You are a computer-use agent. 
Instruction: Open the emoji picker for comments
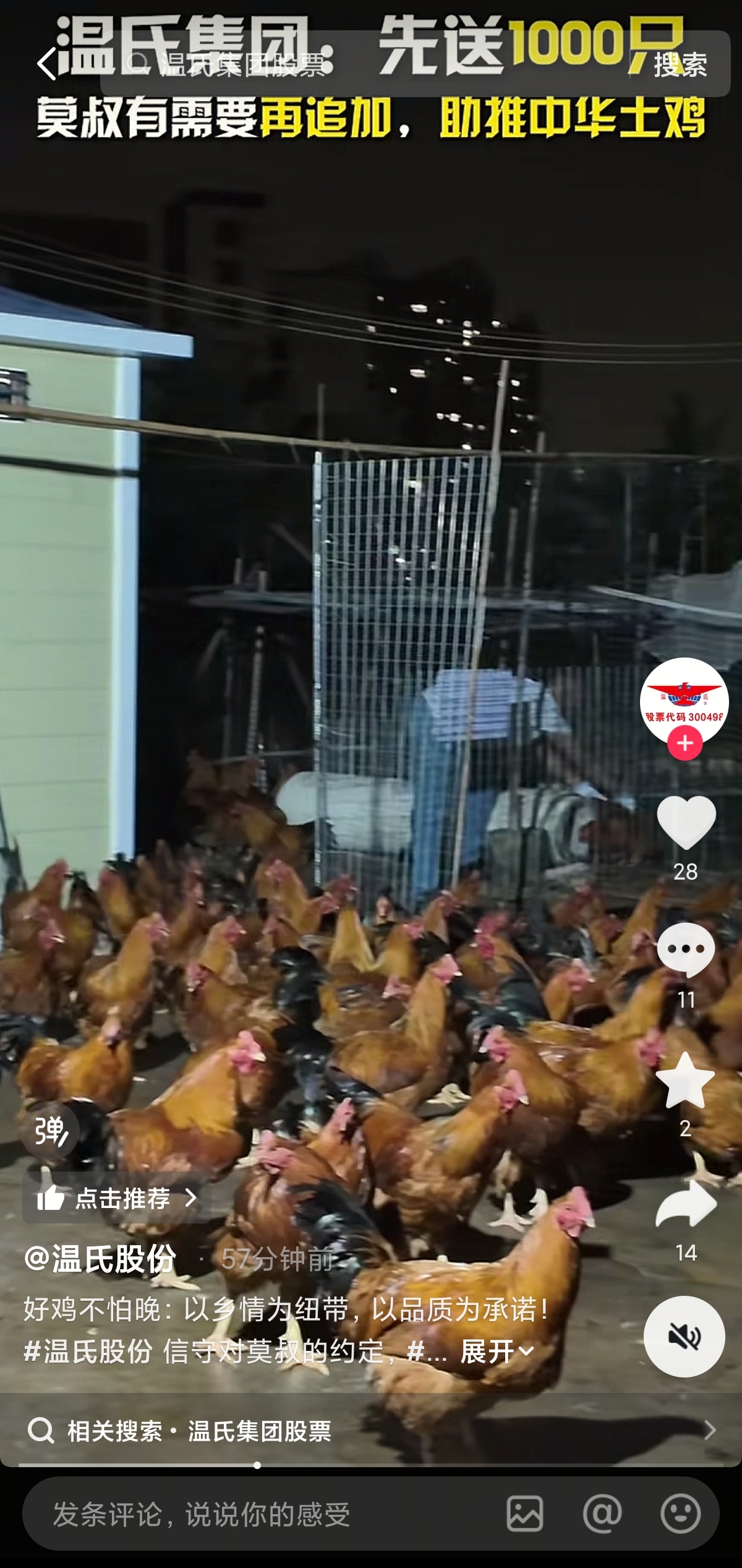pyautogui.click(x=680, y=1514)
